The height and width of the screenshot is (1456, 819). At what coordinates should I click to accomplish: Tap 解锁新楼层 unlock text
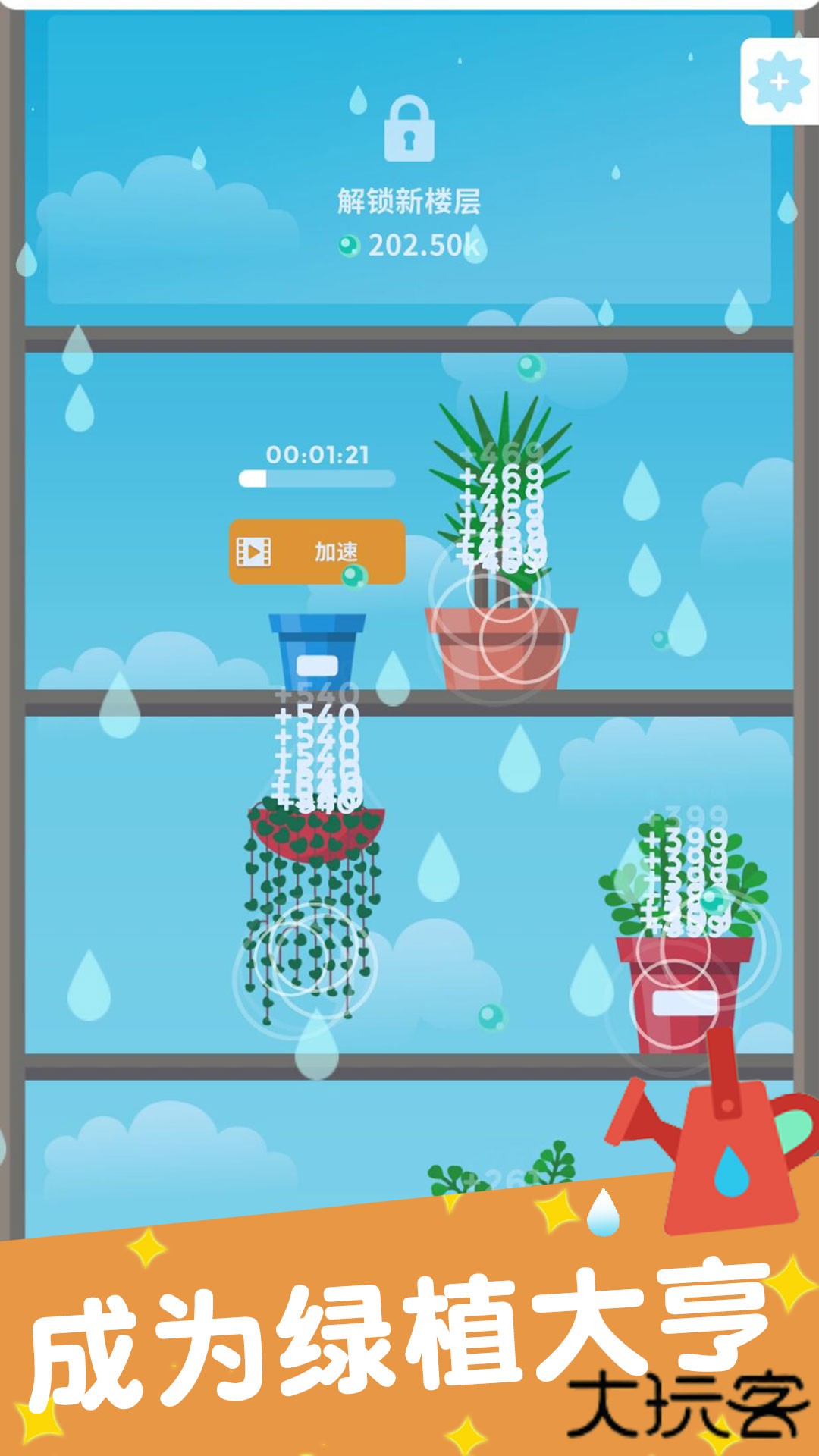(409, 199)
